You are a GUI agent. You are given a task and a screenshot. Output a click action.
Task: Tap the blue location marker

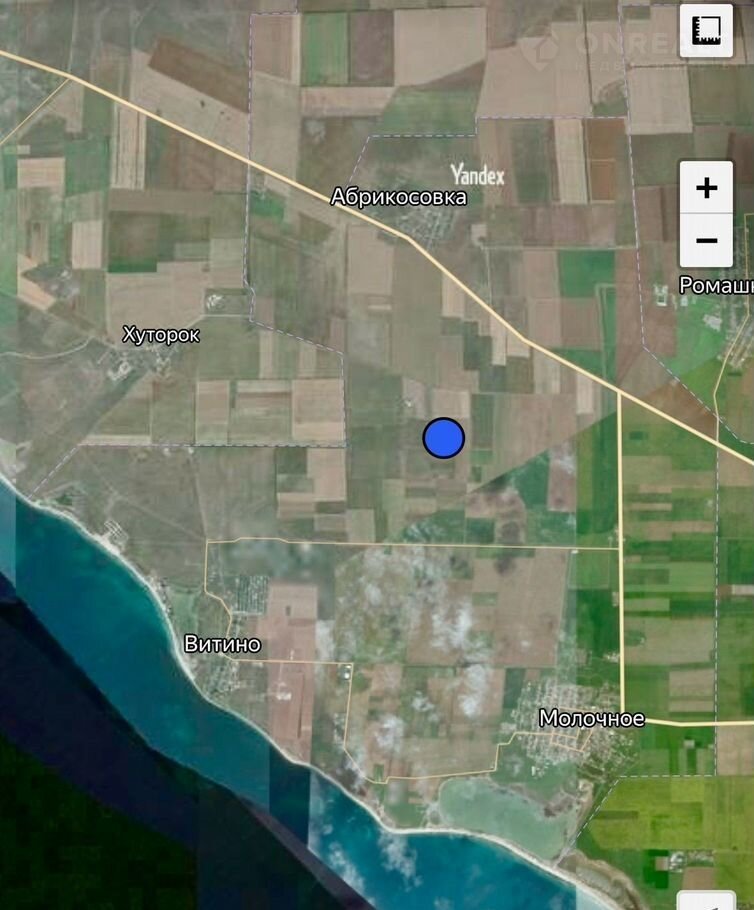click(x=444, y=438)
